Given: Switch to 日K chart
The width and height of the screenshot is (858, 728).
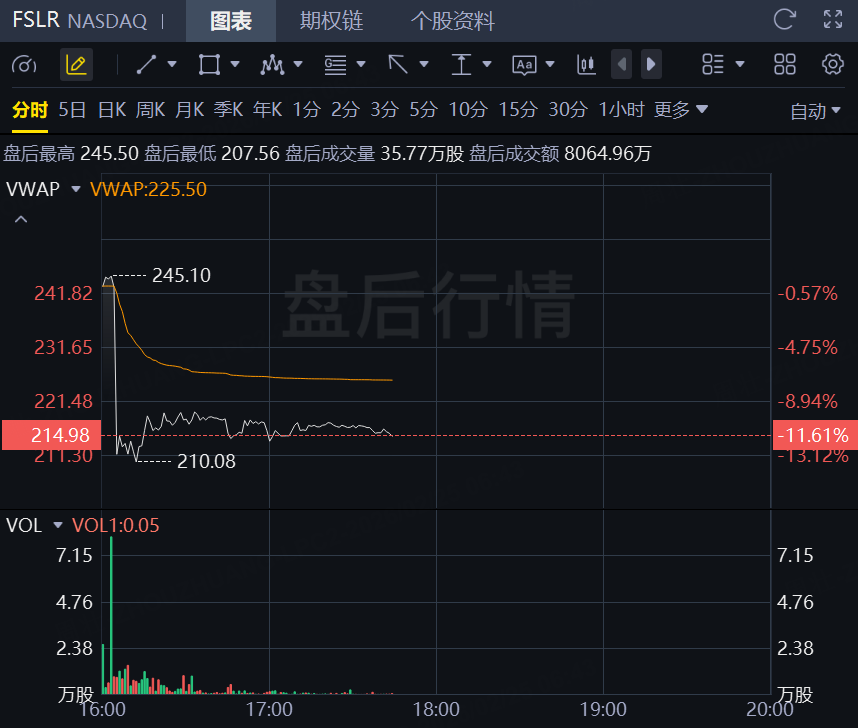Looking at the screenshot, I should tap(111, 110).
